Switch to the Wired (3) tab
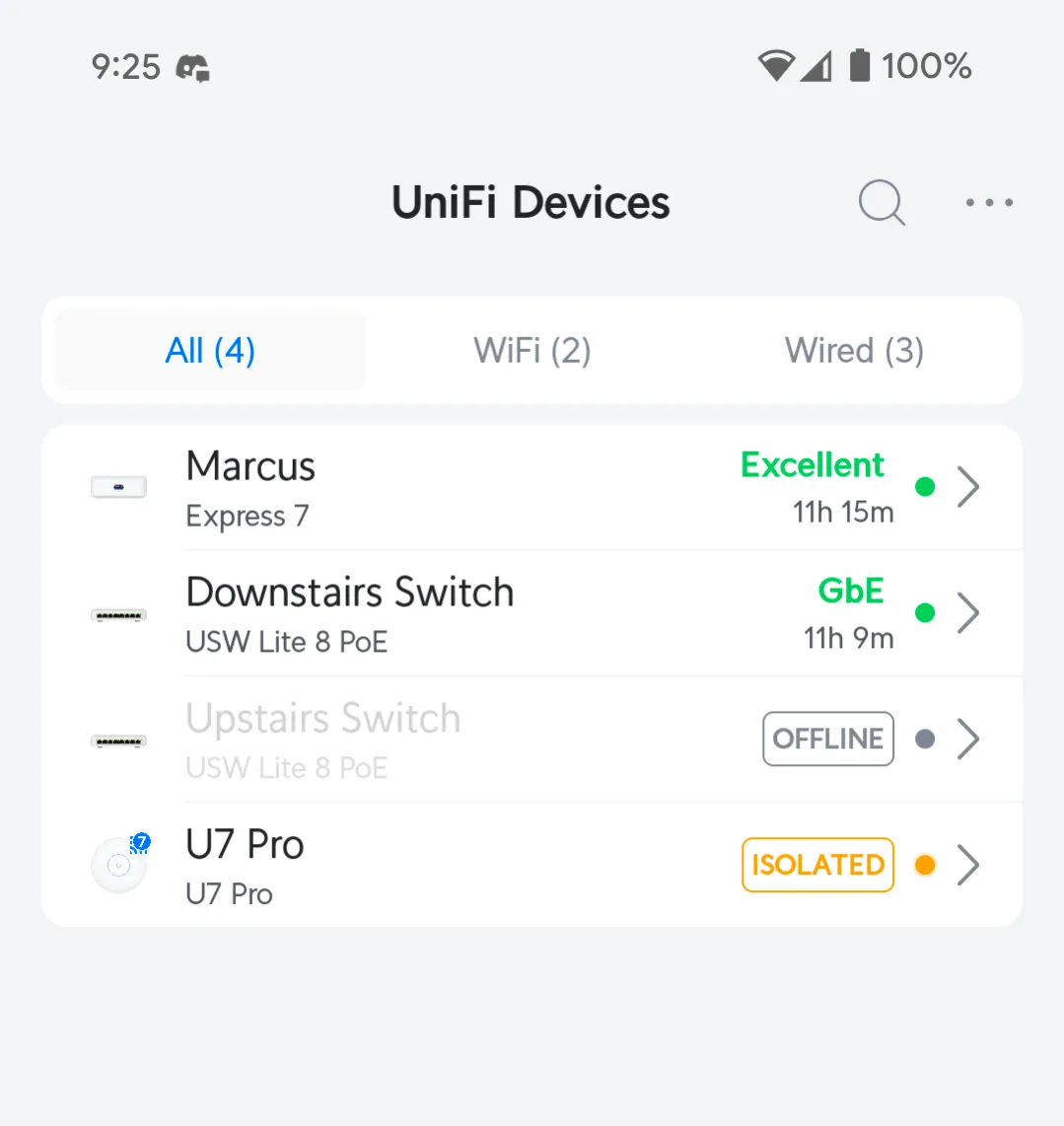Screen dimensions: 1064x1126 [x=854, y=350]
